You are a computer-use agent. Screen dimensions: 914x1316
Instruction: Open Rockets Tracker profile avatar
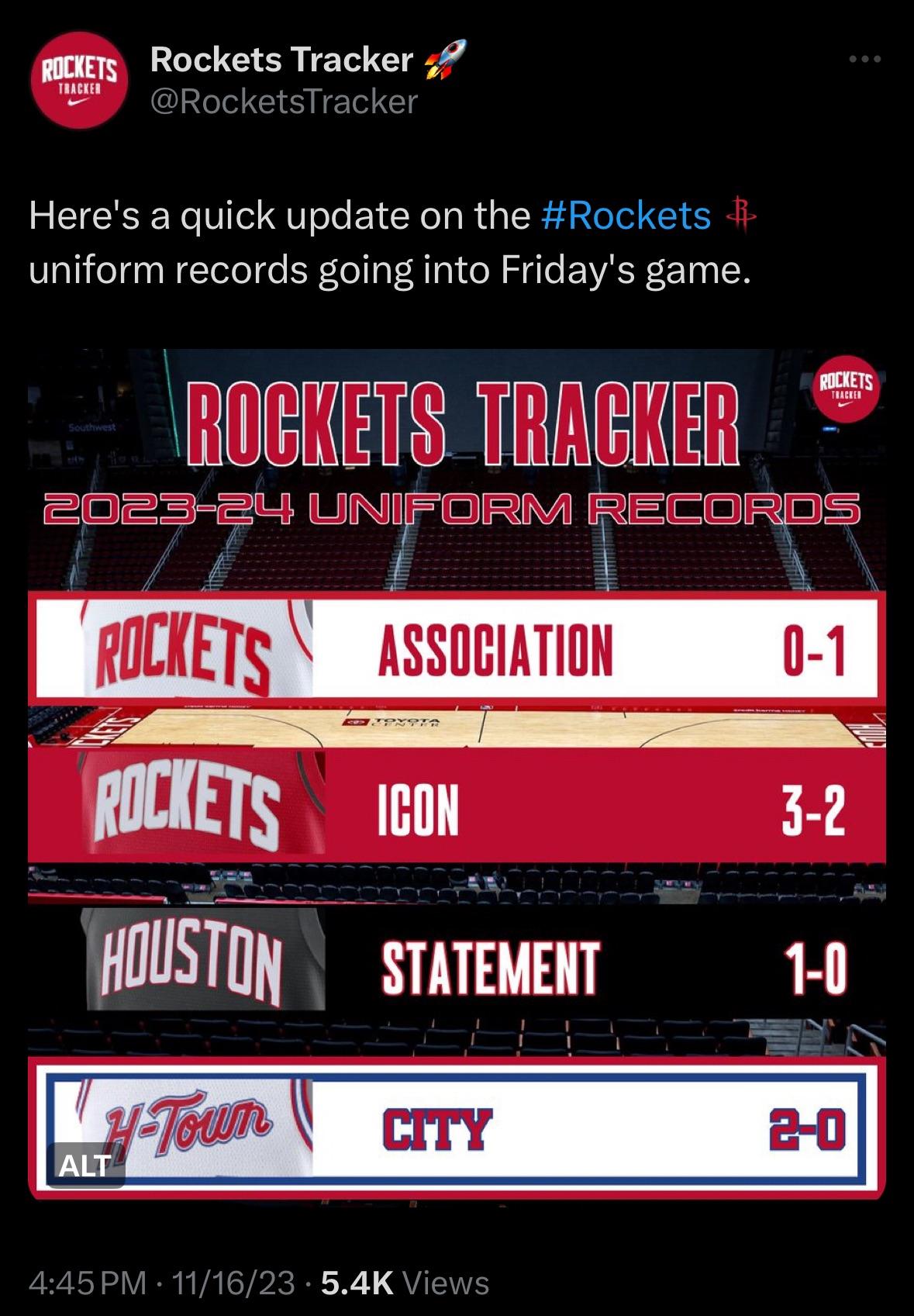(x=78, y=81)
